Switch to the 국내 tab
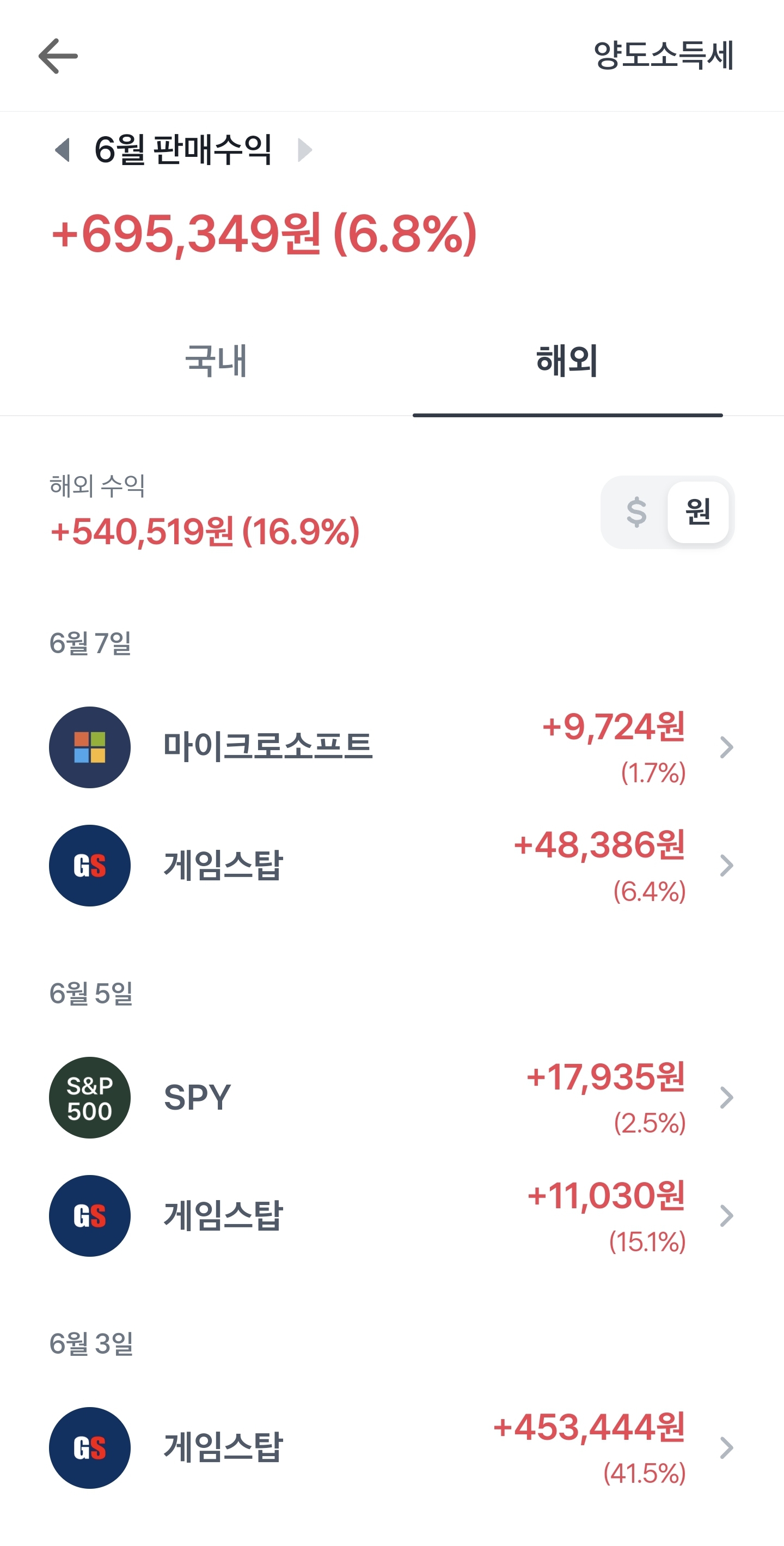Image resolution: width=784 pixels, height=1546 pixels. [x=216, y=361]
